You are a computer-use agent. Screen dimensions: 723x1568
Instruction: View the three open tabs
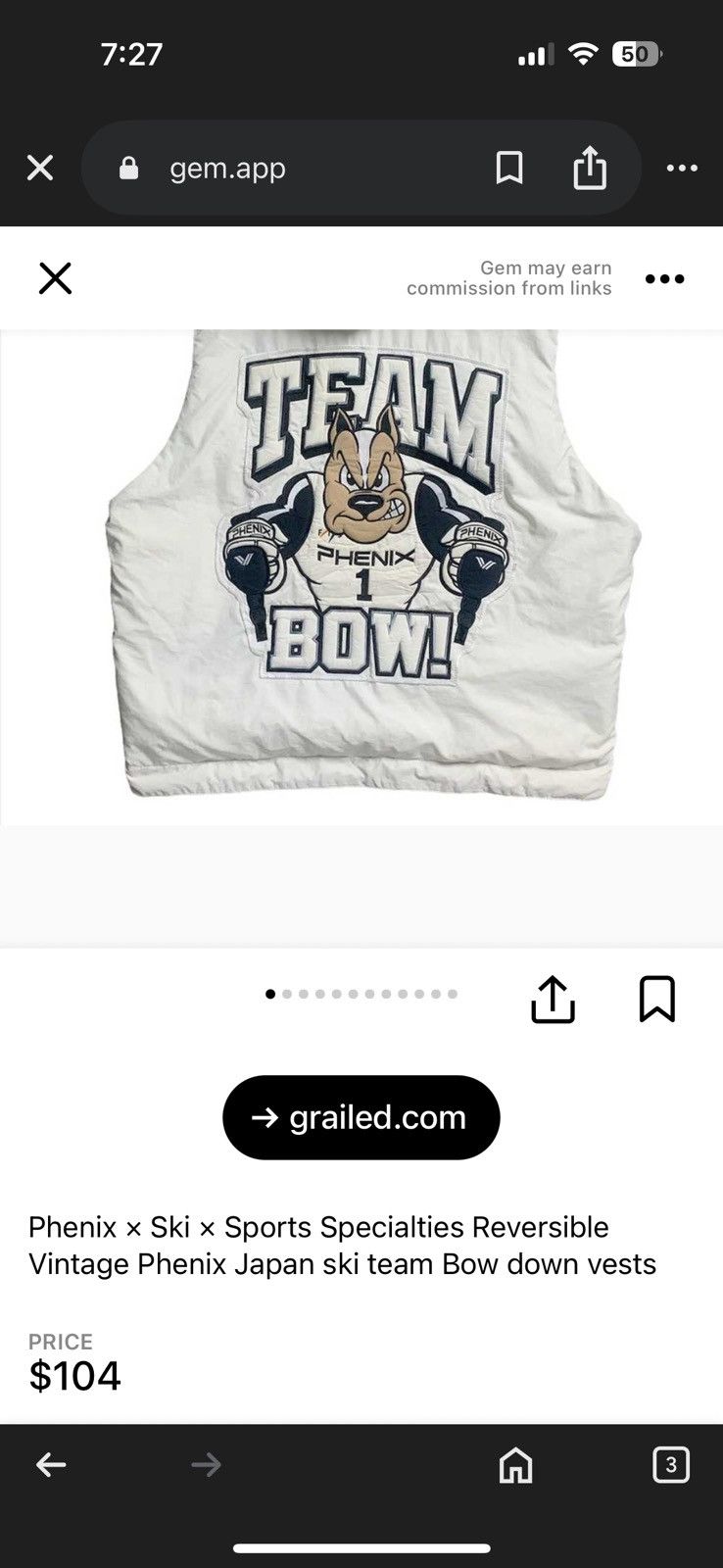click(671, 1465)
